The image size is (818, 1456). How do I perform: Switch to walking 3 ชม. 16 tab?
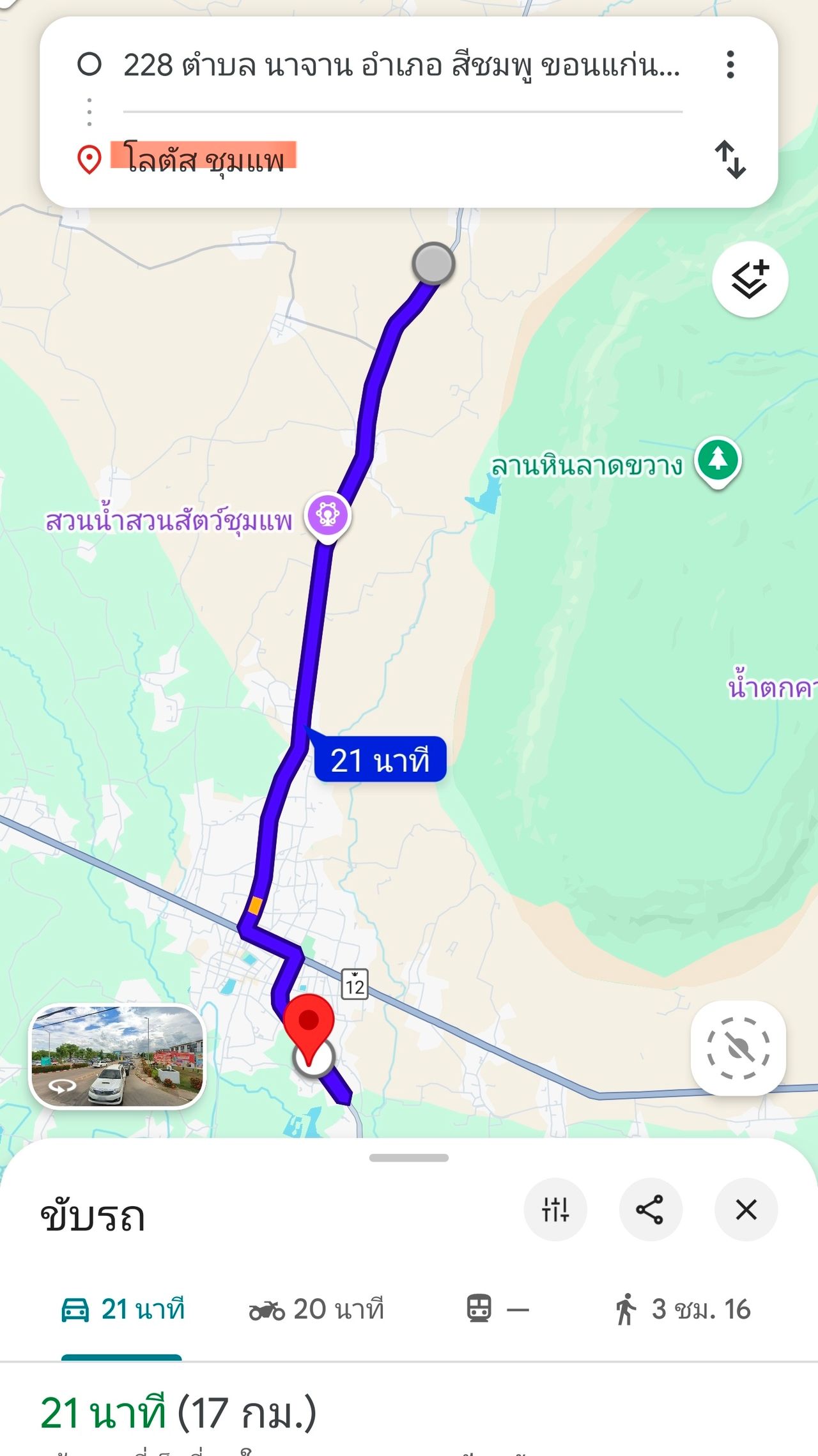point(683,1310)
